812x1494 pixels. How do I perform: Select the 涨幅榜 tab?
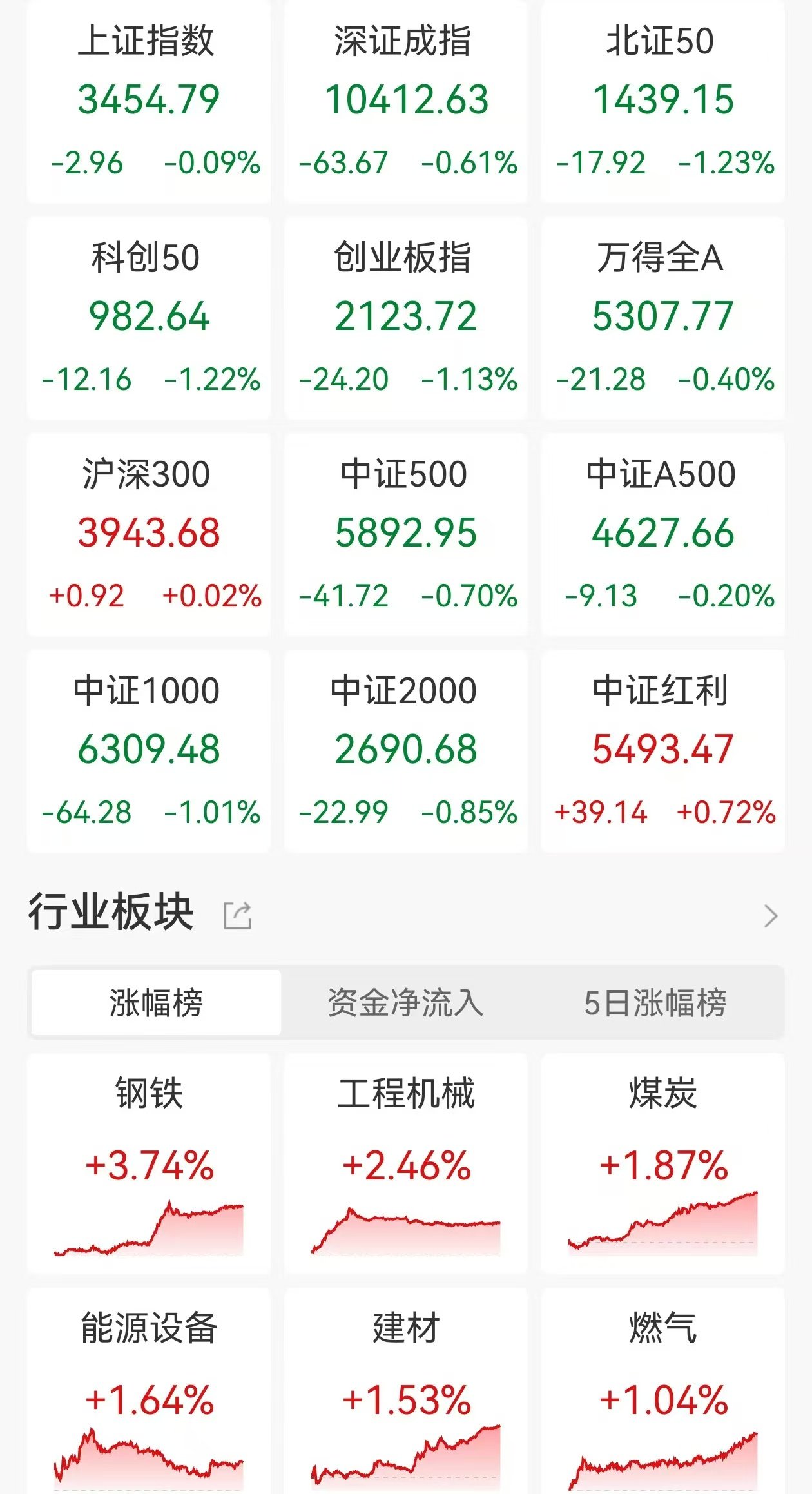tap(156, 1002)
